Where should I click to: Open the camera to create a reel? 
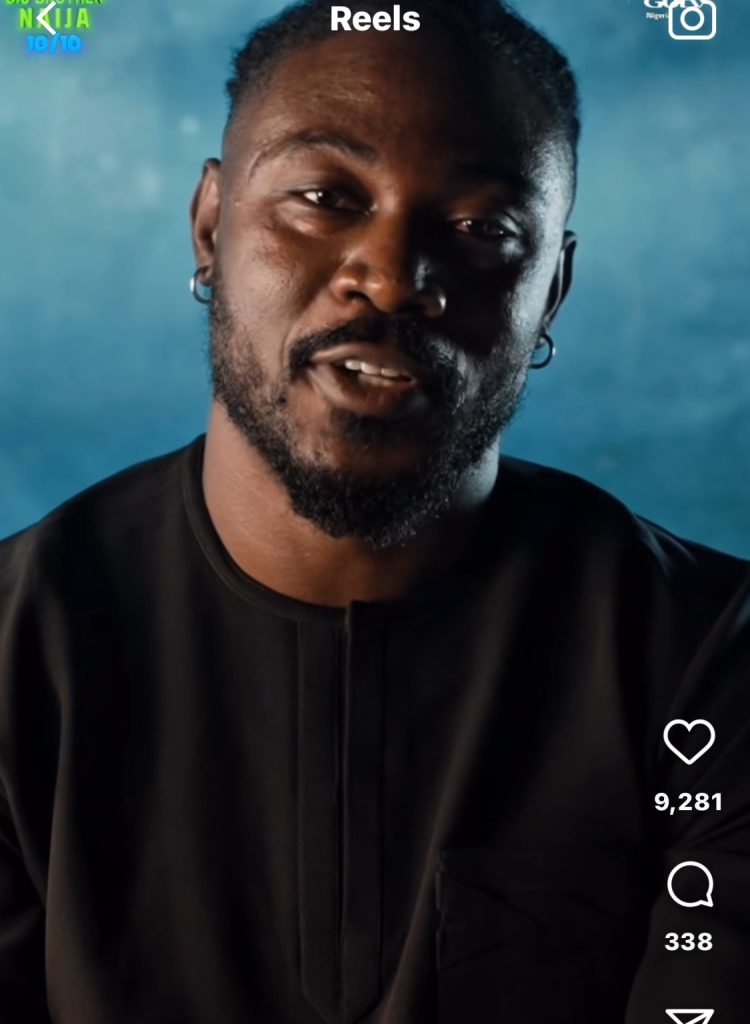click(x=692, y=18)
